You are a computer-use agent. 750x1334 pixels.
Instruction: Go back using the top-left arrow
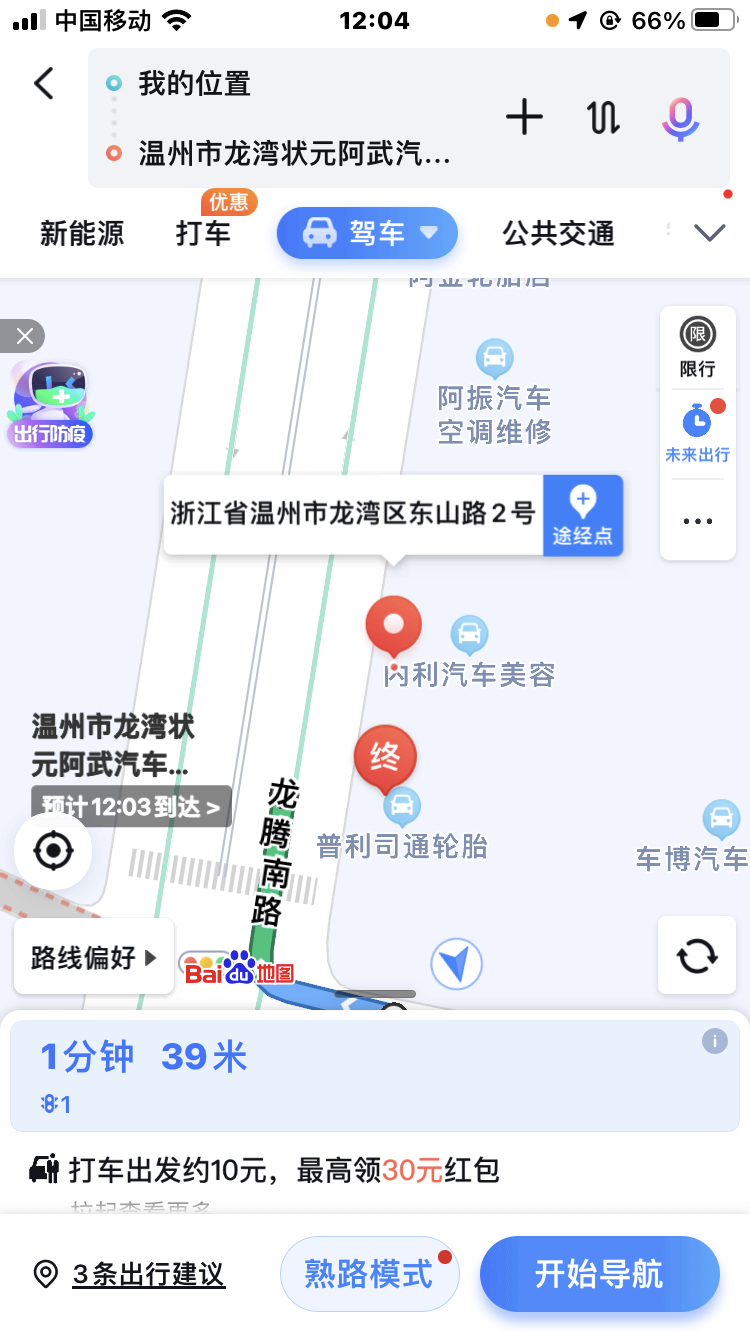pos(44,83)
